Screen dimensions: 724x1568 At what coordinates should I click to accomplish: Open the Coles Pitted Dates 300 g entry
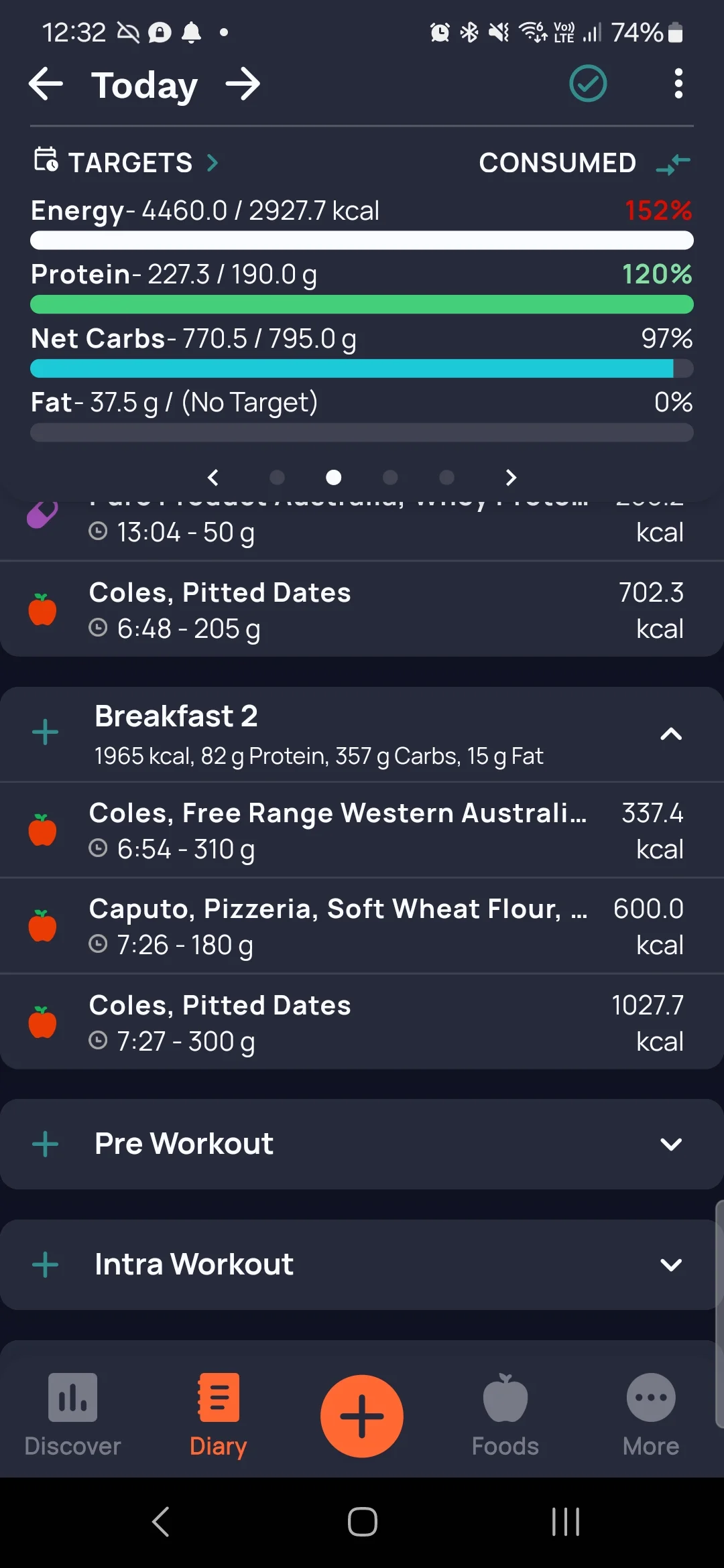(362, 1023)
